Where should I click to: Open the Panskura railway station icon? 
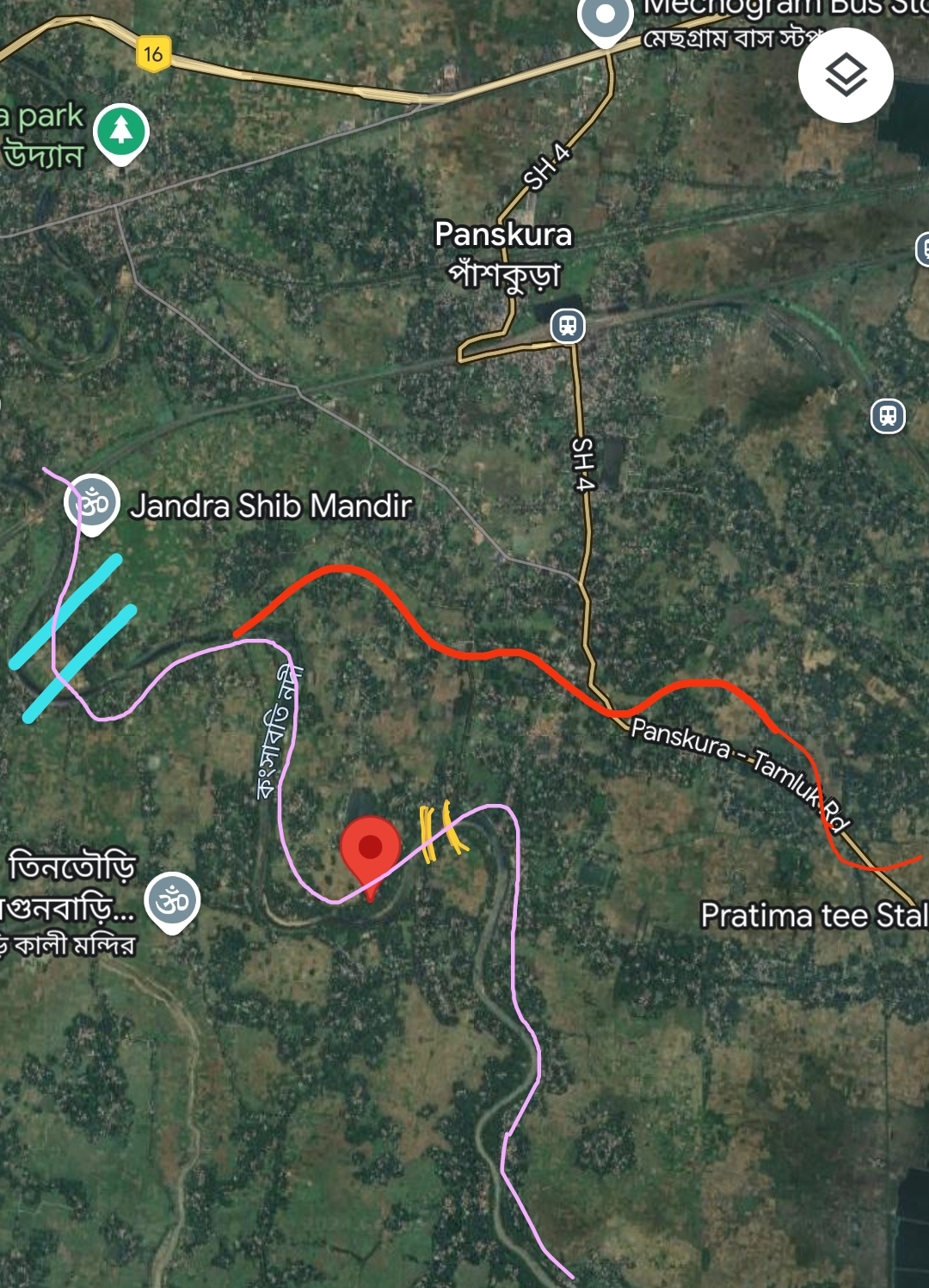[x=568, y=326]
